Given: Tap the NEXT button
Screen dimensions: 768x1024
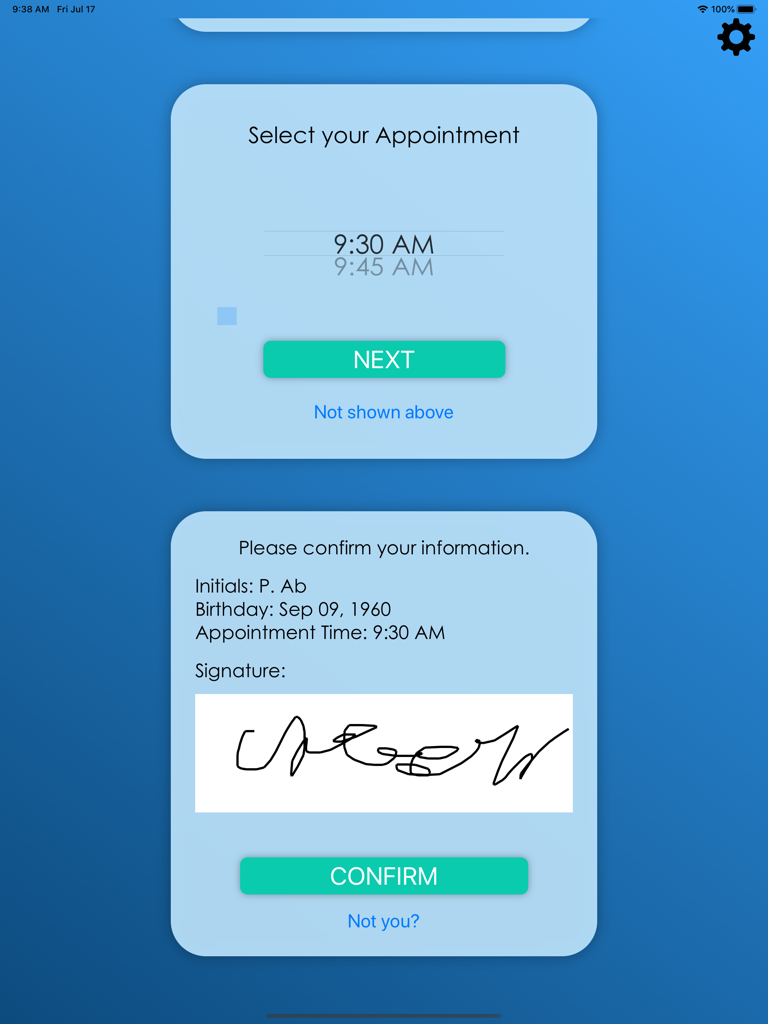Looking at the screenshot, I should [x=384, y=360].
